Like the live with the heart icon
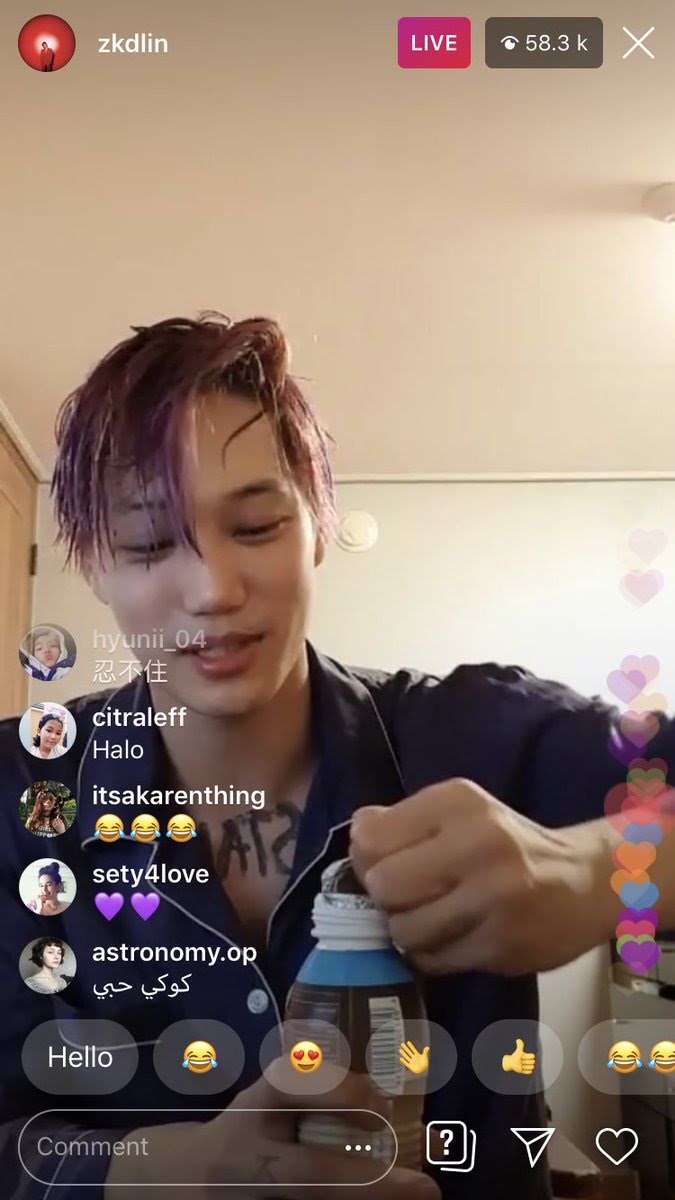 [616, 1146]
